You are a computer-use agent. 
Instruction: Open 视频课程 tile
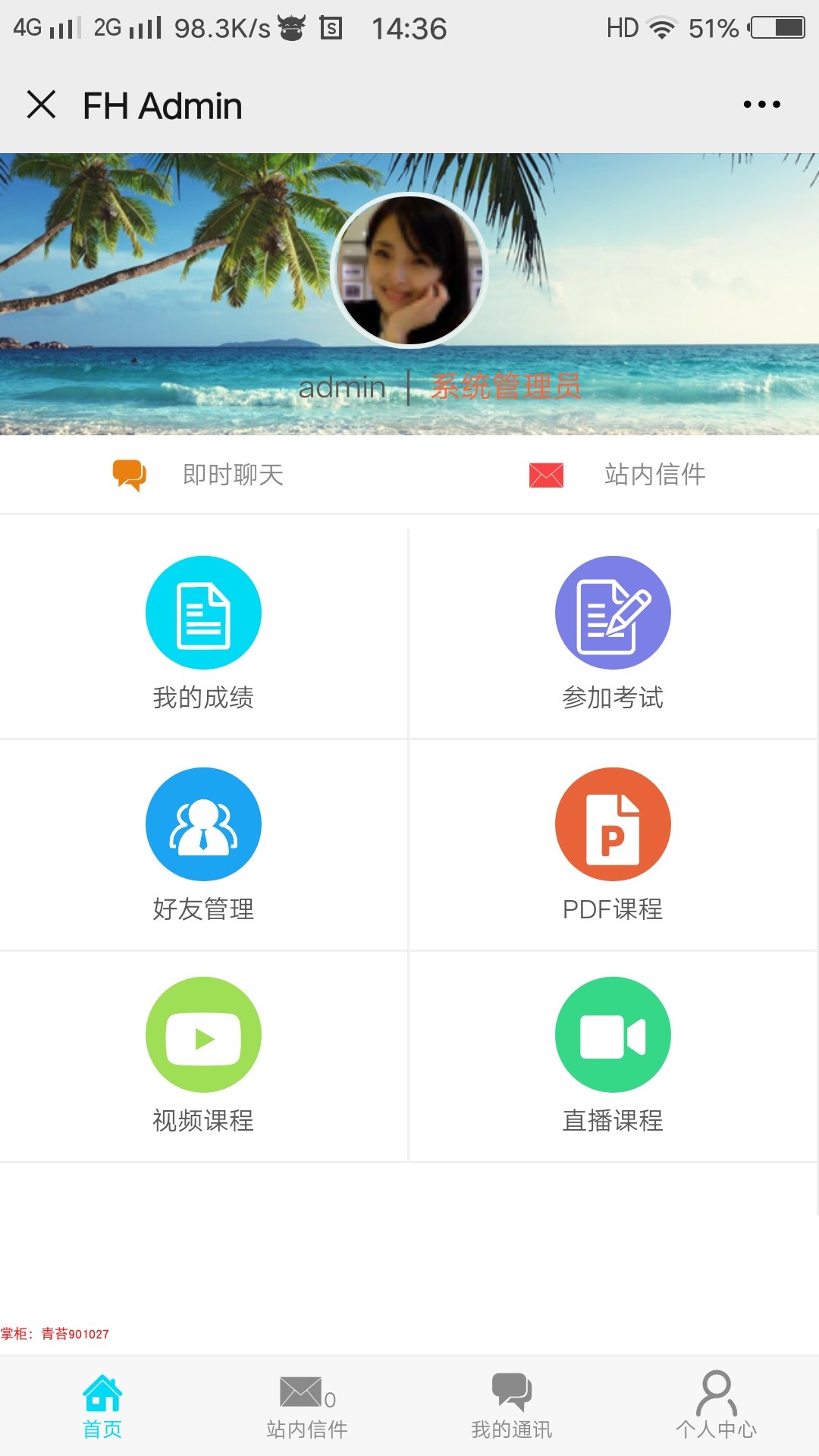pos(203,1056)
